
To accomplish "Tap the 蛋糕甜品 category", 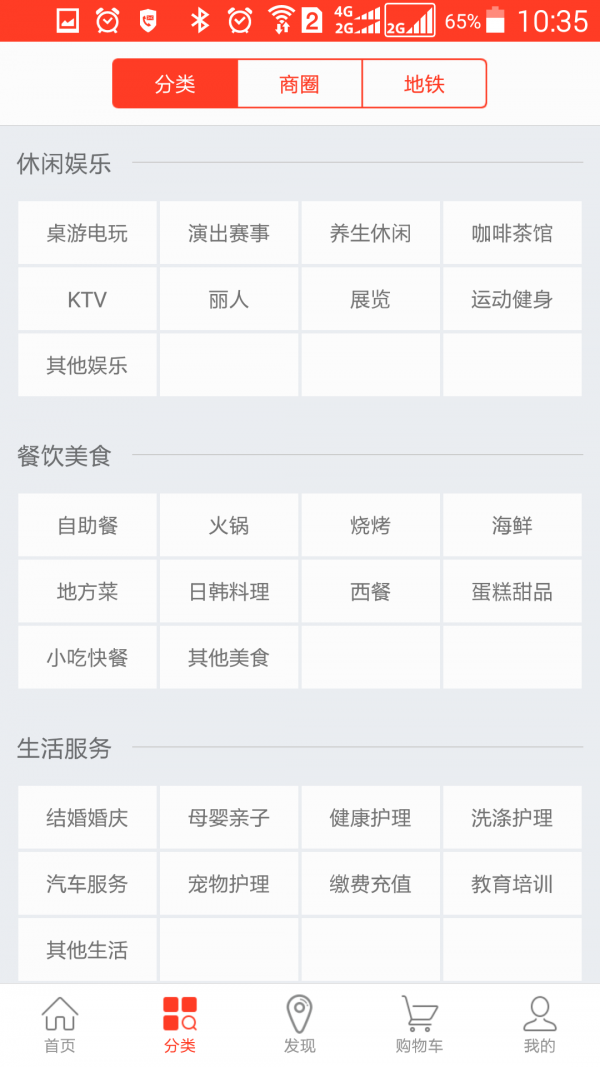I will (x=512, y=592).
